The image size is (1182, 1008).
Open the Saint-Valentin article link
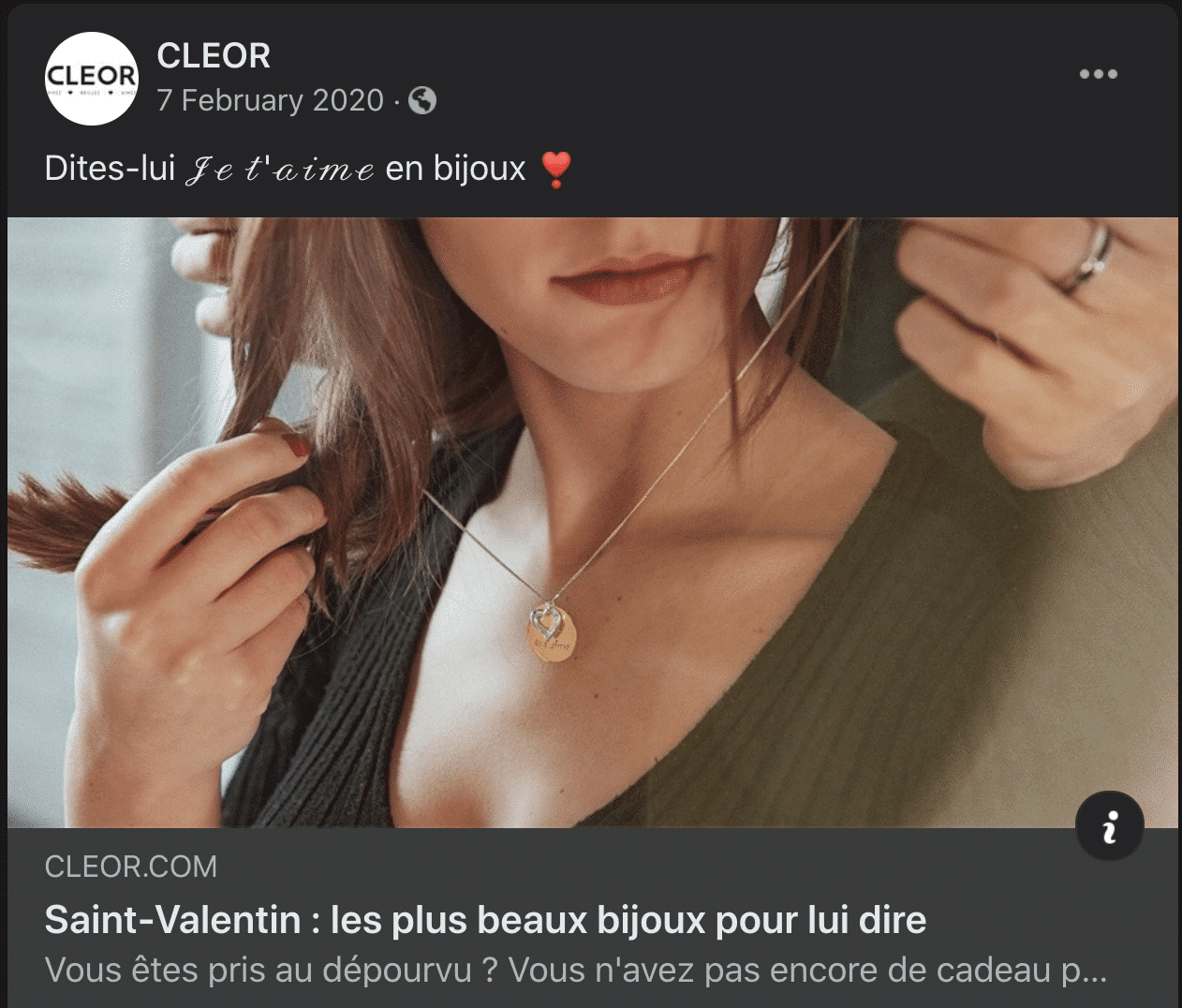(485, 920)
